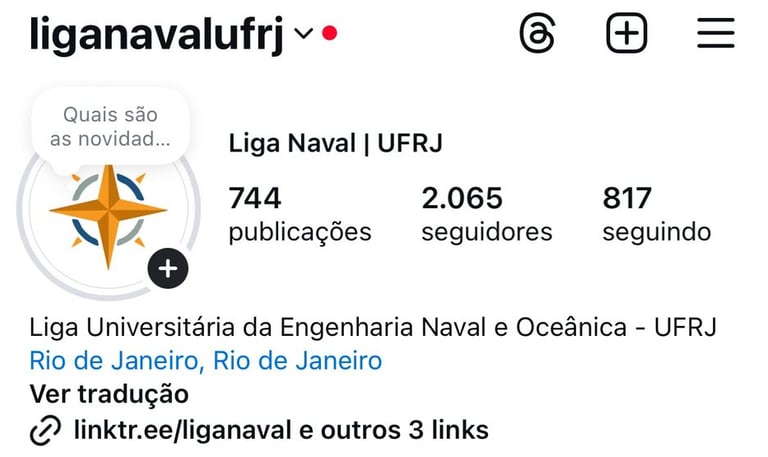768x457 pixels.
Task: Open the 817 seguindo list
Action: (x=656, y=215)
